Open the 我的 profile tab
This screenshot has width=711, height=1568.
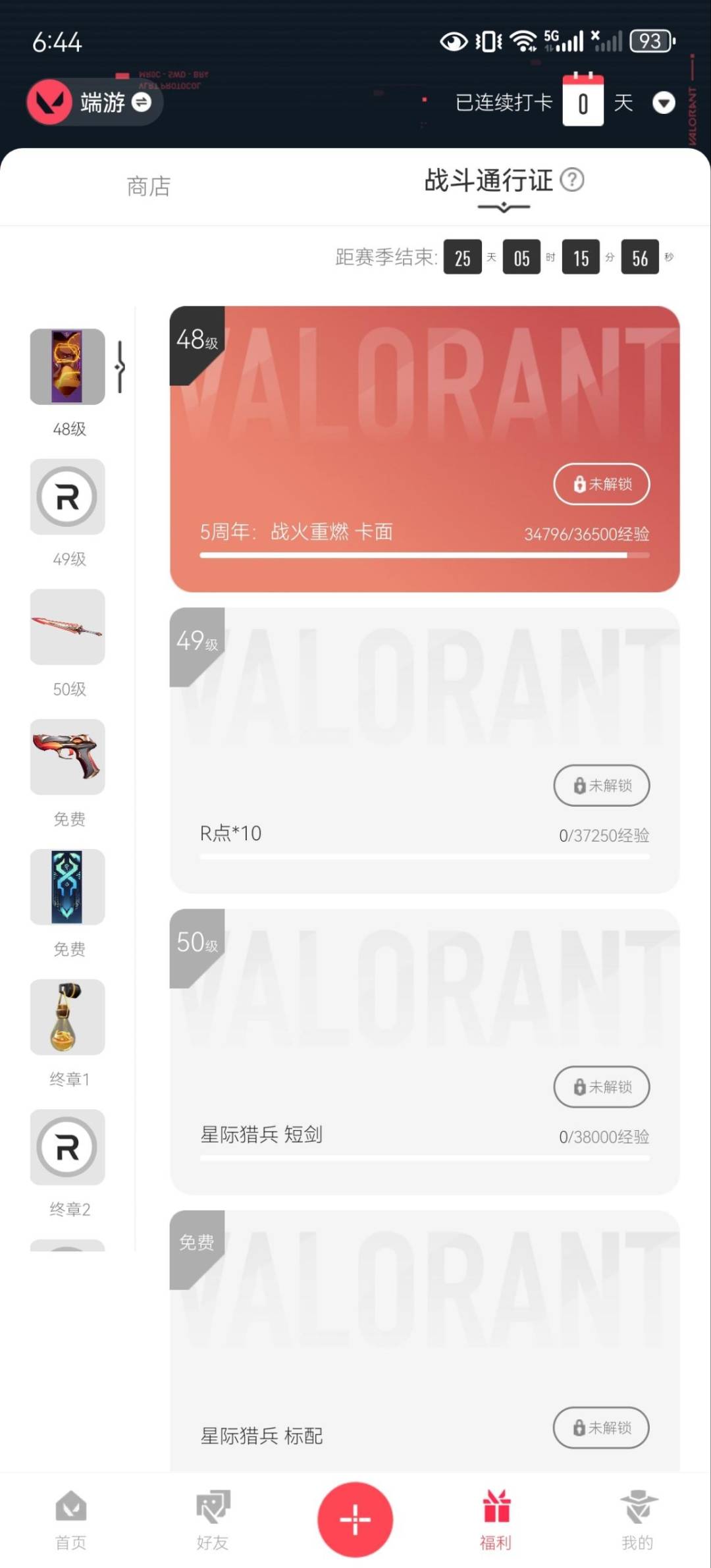(637, 1519)
